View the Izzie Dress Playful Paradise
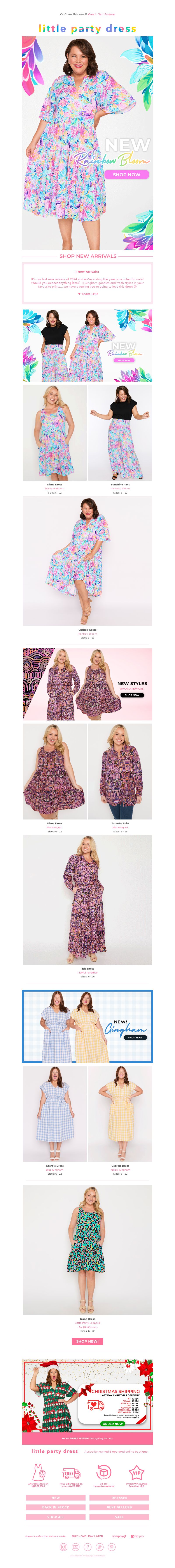The image size is (175, 1568). tap(87, 900)
